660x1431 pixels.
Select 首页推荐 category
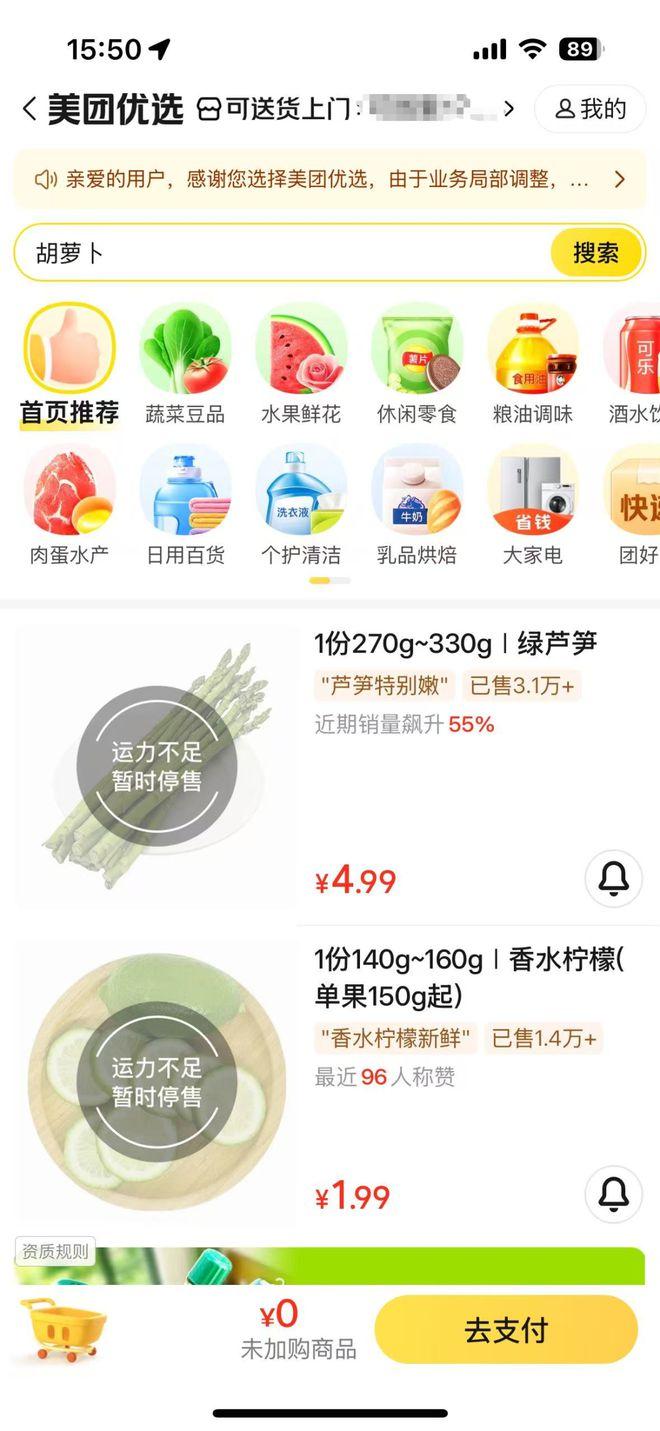point(69,367)
